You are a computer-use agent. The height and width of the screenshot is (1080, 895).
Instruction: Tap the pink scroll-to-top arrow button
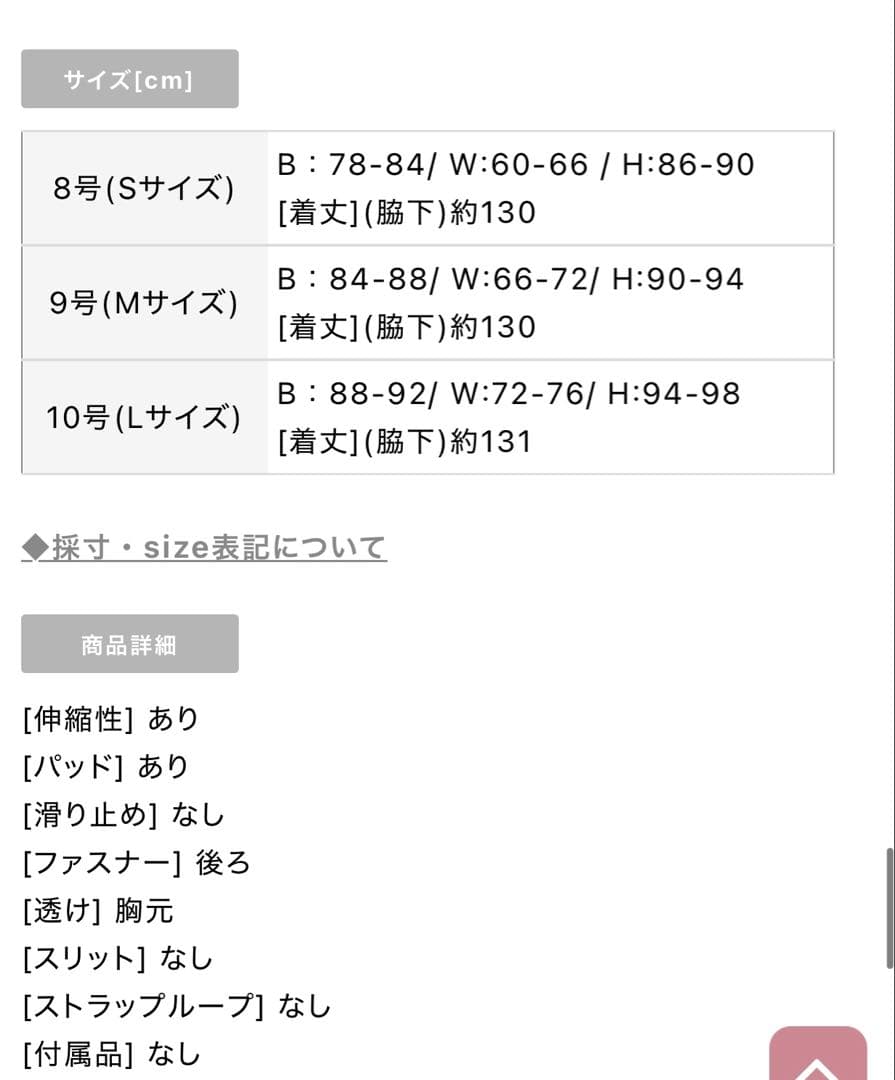click(x=817, y=1056)
